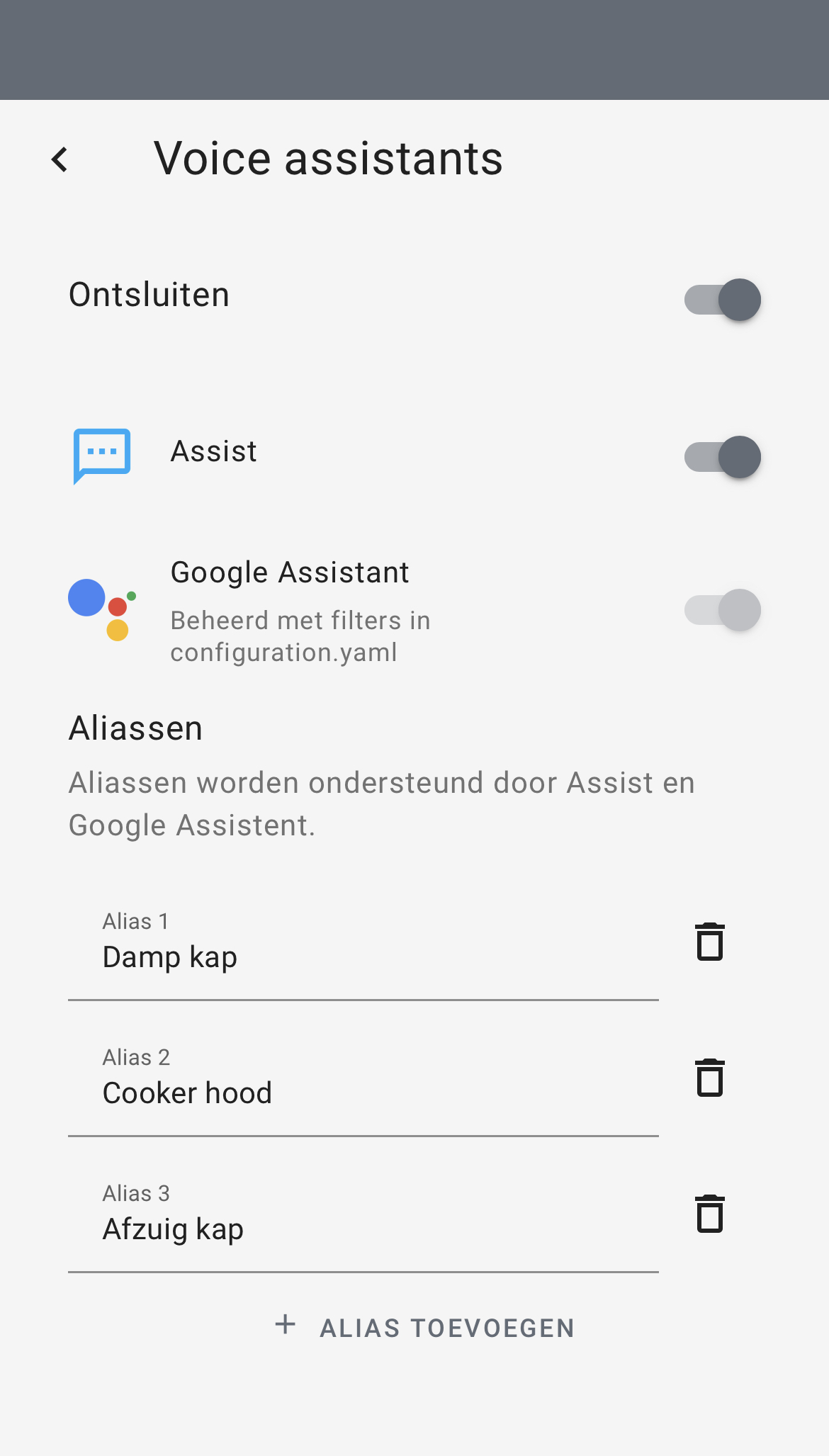
Task: Disable the Ontsluiten toggle
Action: (723, 300)
